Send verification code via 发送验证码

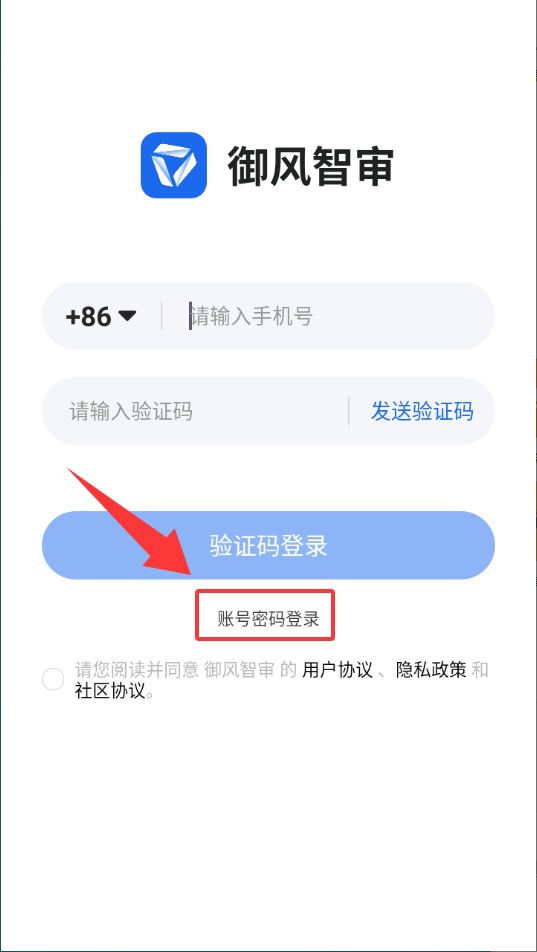click(422, 411)
